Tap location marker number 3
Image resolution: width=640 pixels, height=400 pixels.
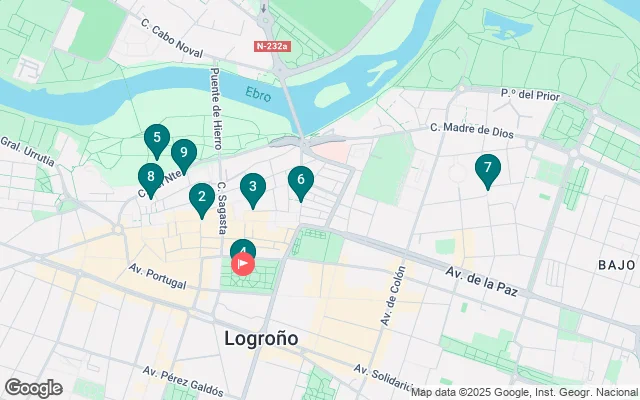click(253, 186)
